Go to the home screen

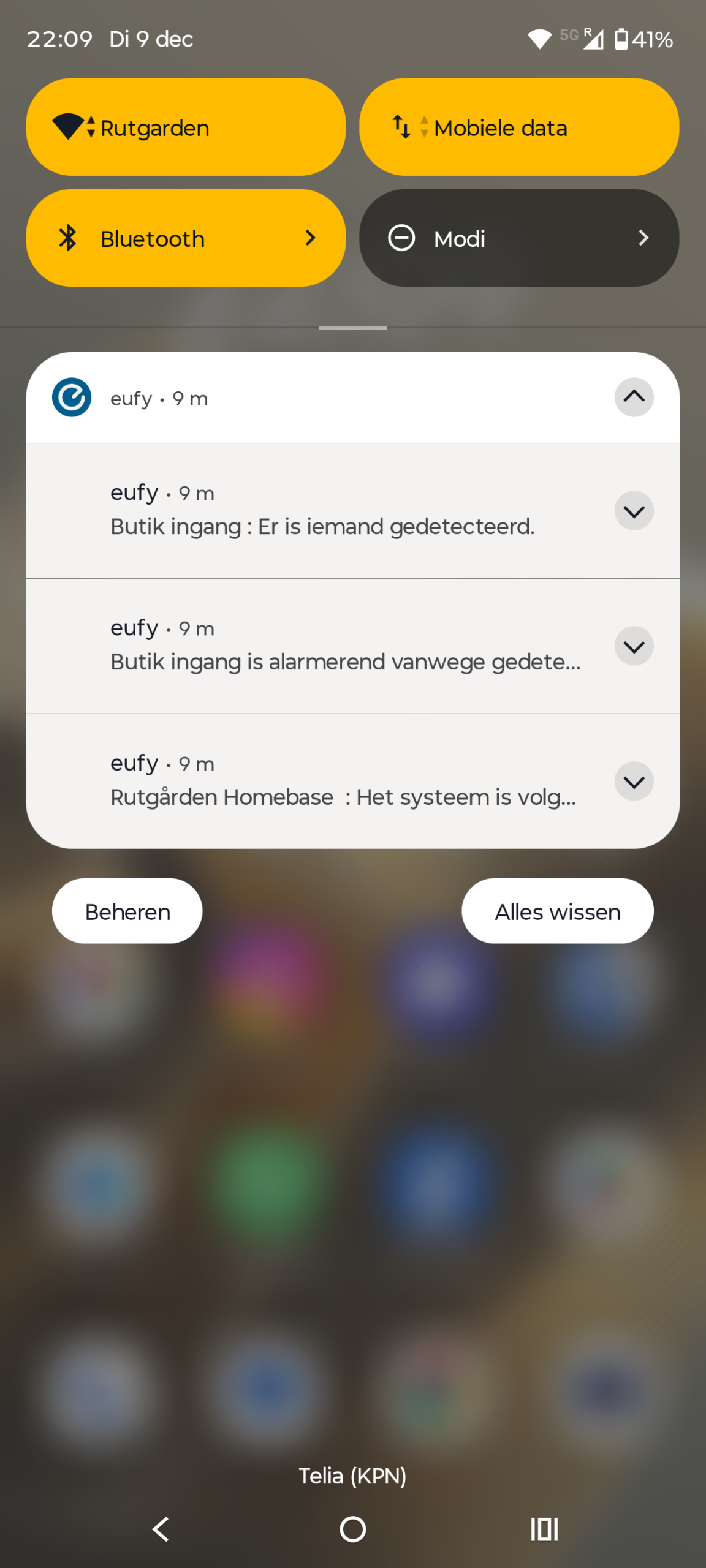(x=353, y=1529)
